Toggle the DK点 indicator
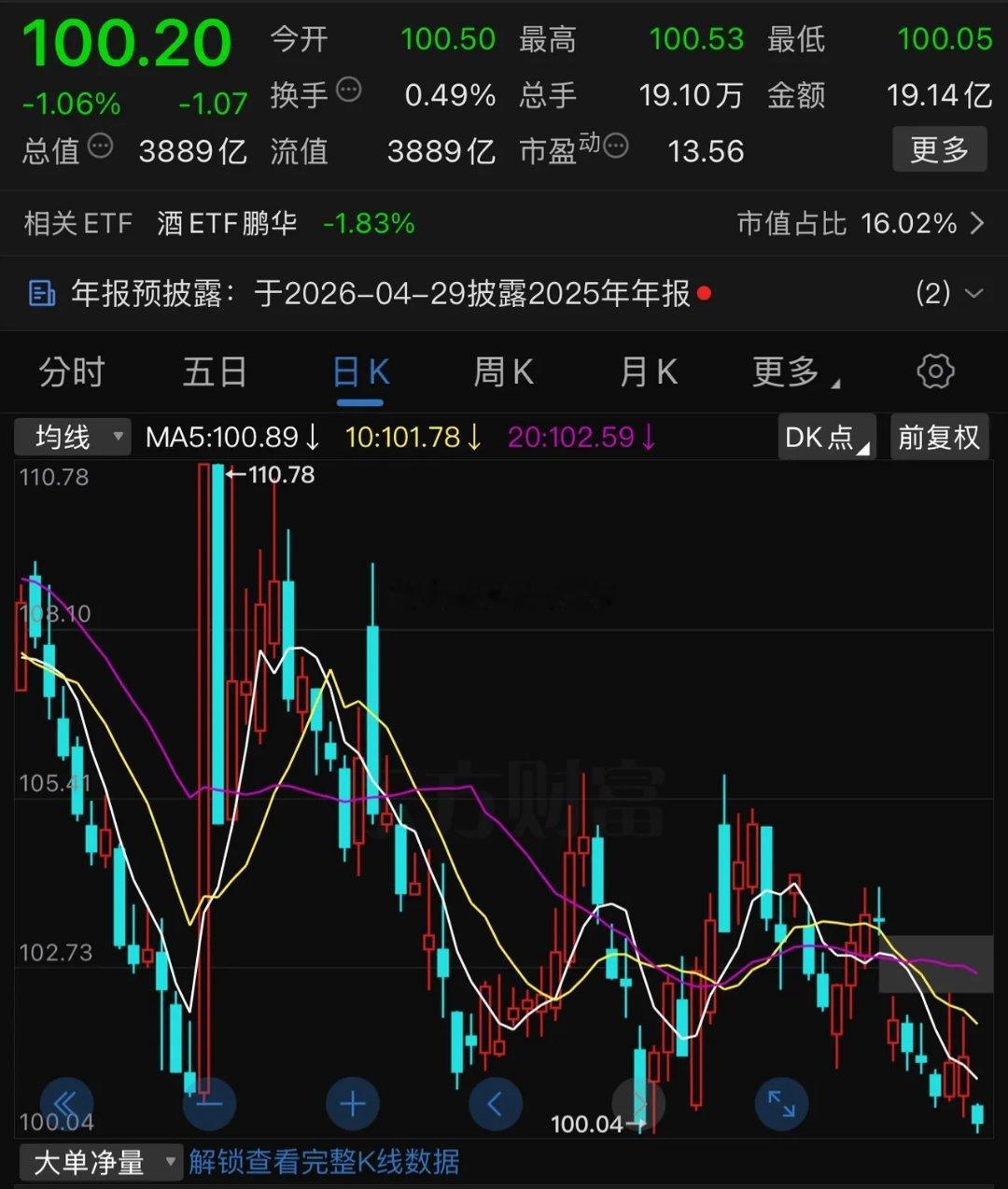Image resolution: width=1008 pixels, height=1189 pixels. 825,437
